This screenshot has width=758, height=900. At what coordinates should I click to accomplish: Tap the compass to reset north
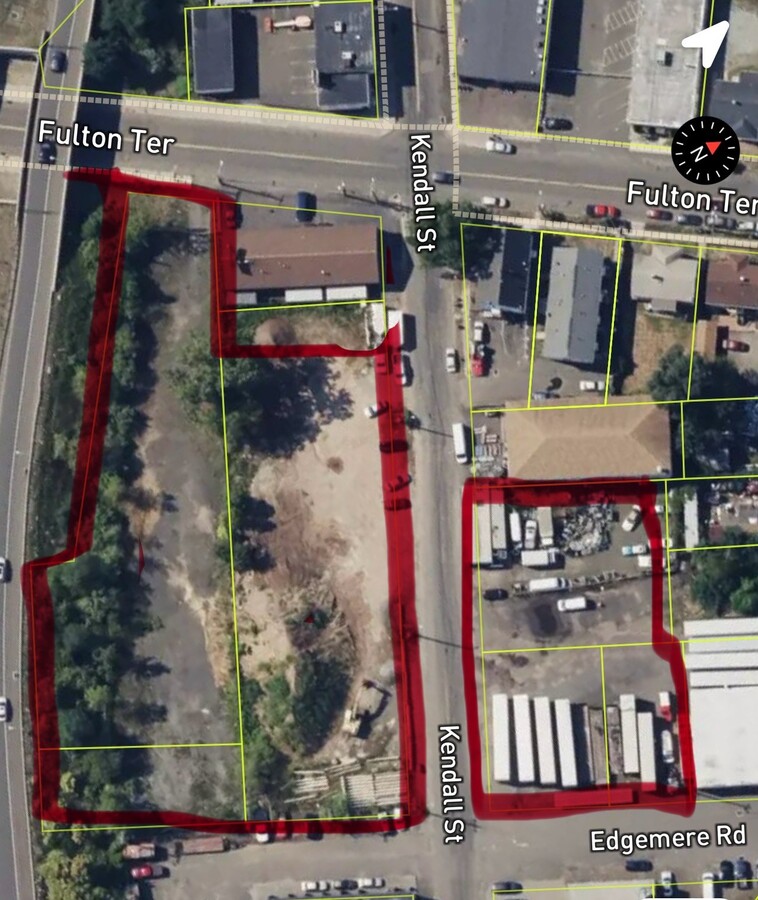tap(705, 149)
